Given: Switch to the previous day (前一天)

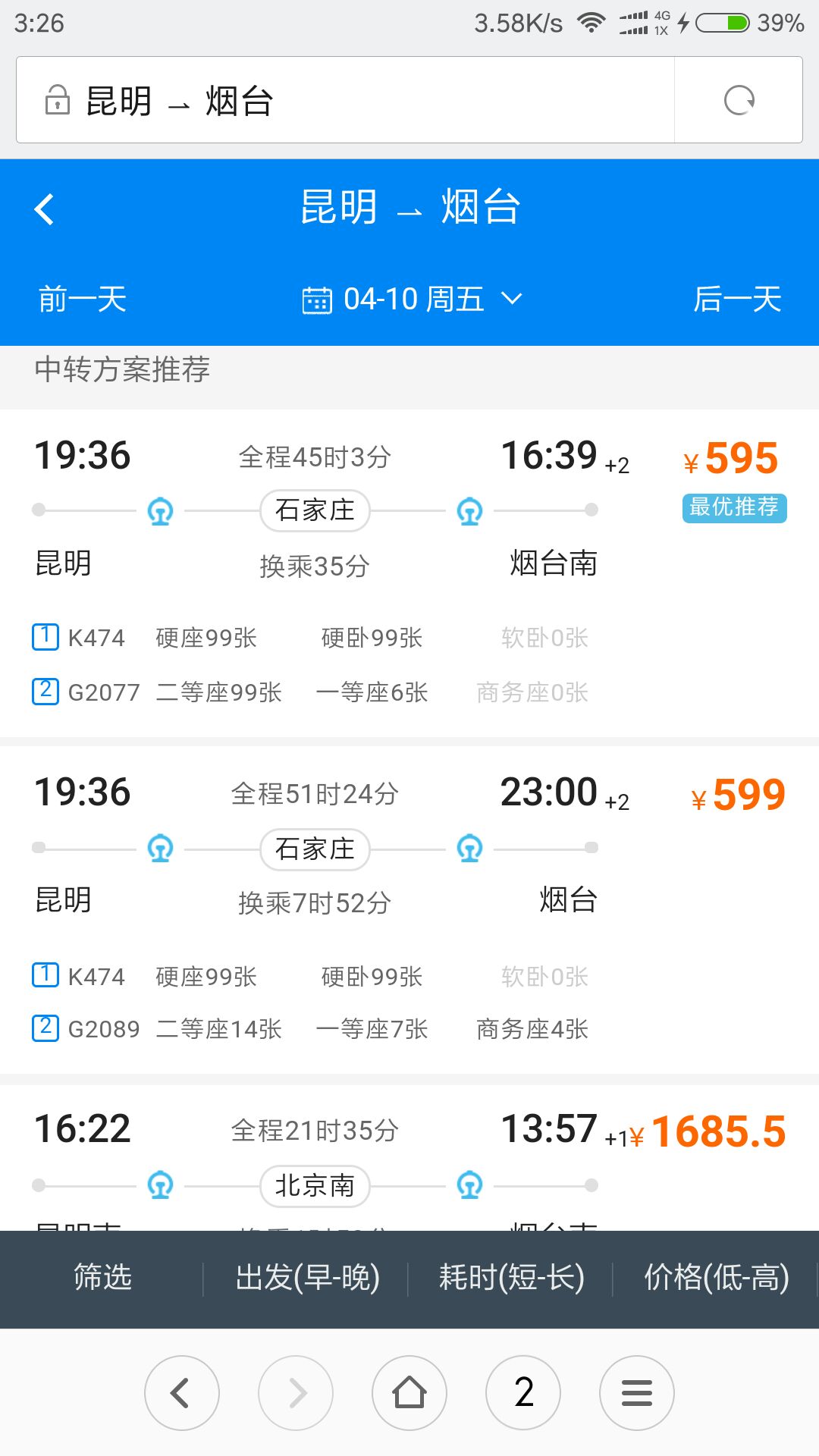Looking at the screenshot, I should (x=83, y=299).
